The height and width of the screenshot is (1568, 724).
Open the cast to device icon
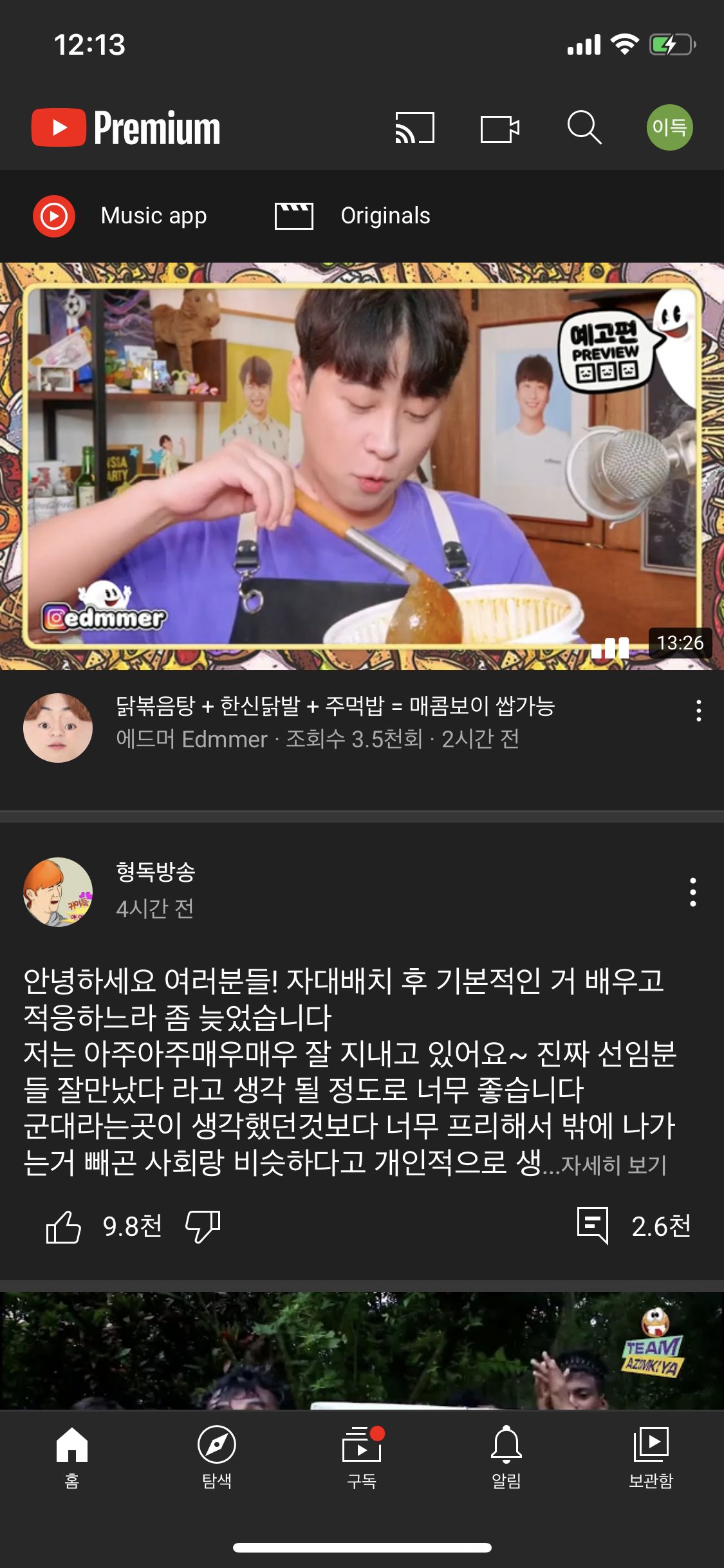414,127
